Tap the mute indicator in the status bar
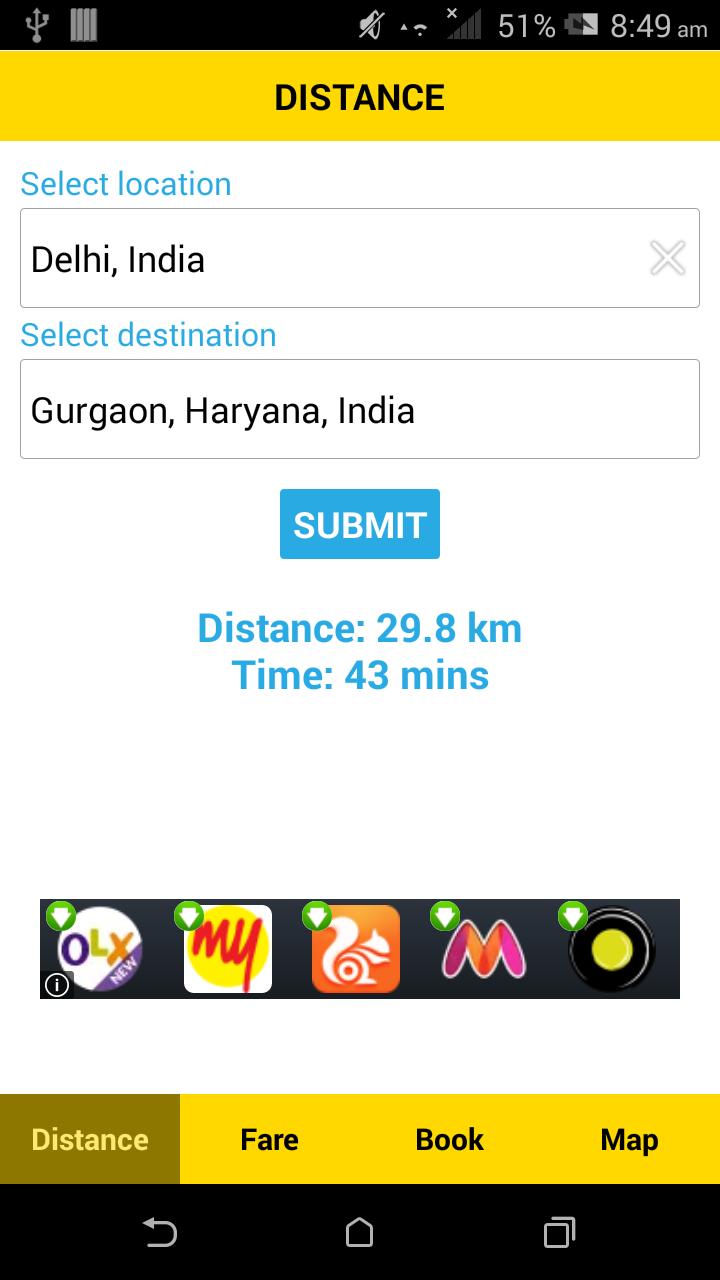The height and width of the screenshot is (1280, 720). [x=367, y=25]
